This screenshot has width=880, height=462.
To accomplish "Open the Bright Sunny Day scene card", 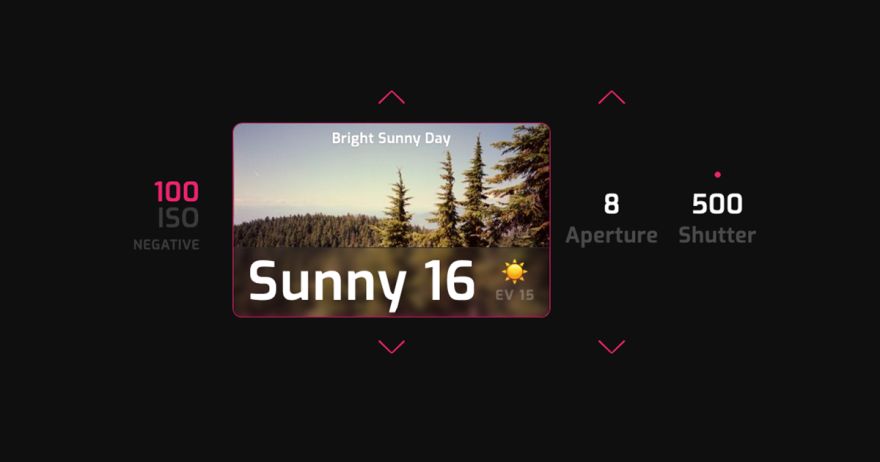I will (392, 220).
